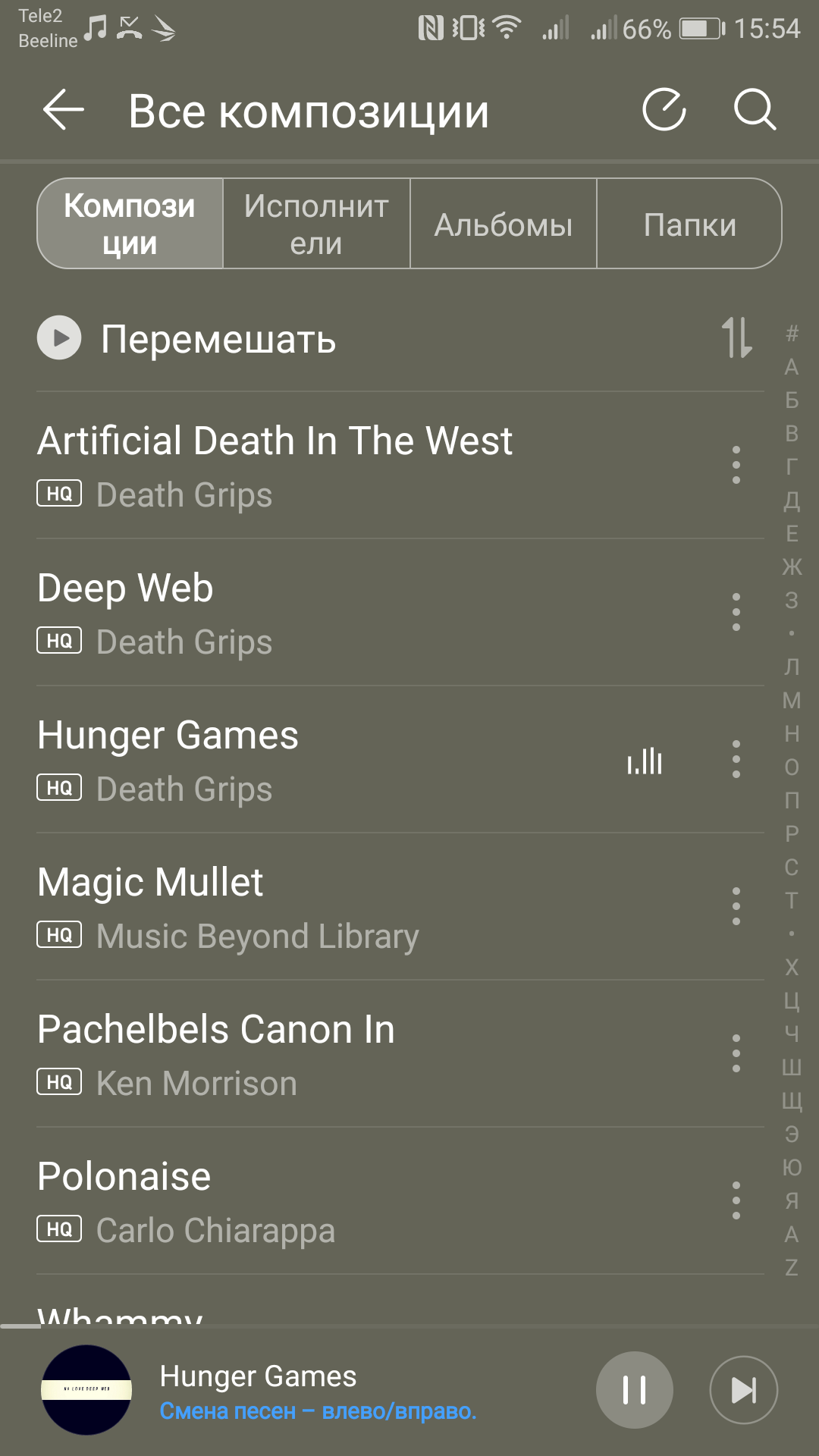Switch to the Папки tab
This screenshot has height=1456, width=819.
pos(689,224)
